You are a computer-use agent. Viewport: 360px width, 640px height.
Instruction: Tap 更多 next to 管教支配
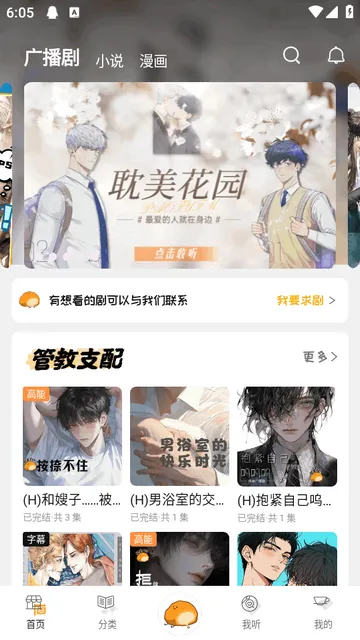click(x=320, y=357)
